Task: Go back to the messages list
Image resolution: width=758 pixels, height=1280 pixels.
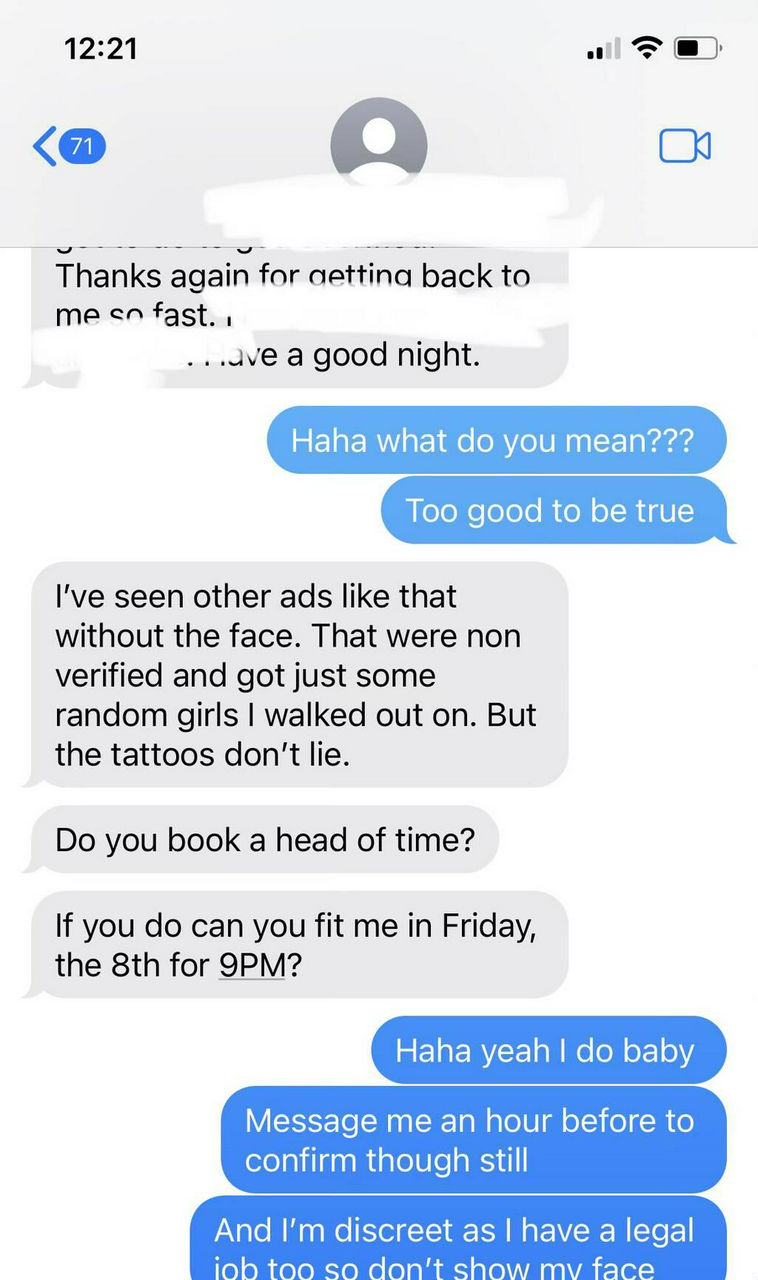Action: point(66,147)
